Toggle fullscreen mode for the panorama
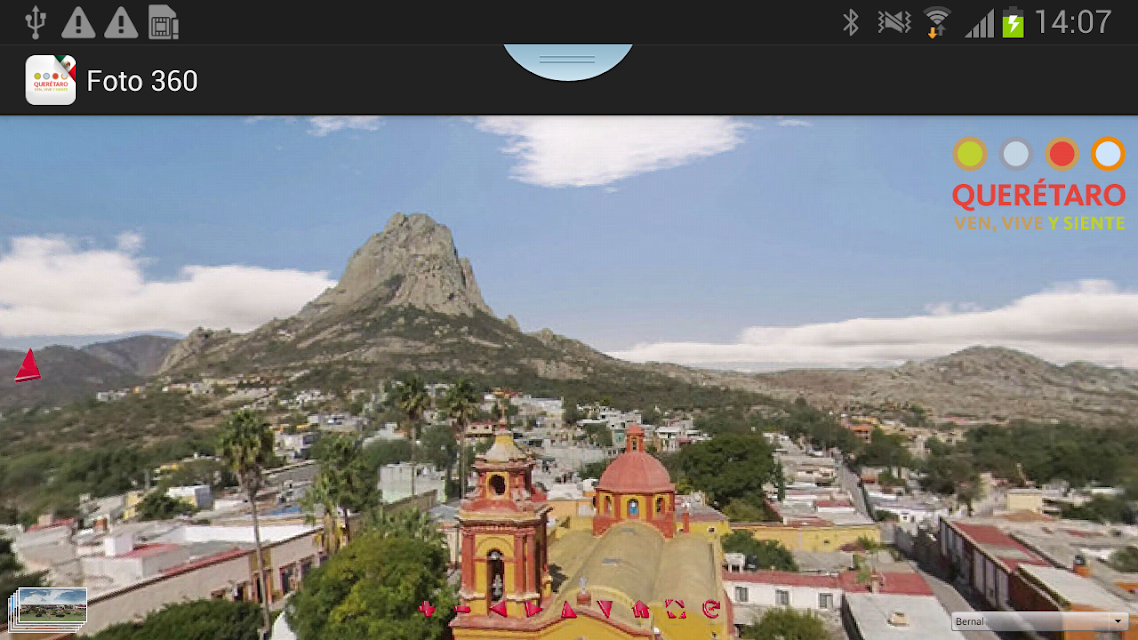 coord(676,609)
